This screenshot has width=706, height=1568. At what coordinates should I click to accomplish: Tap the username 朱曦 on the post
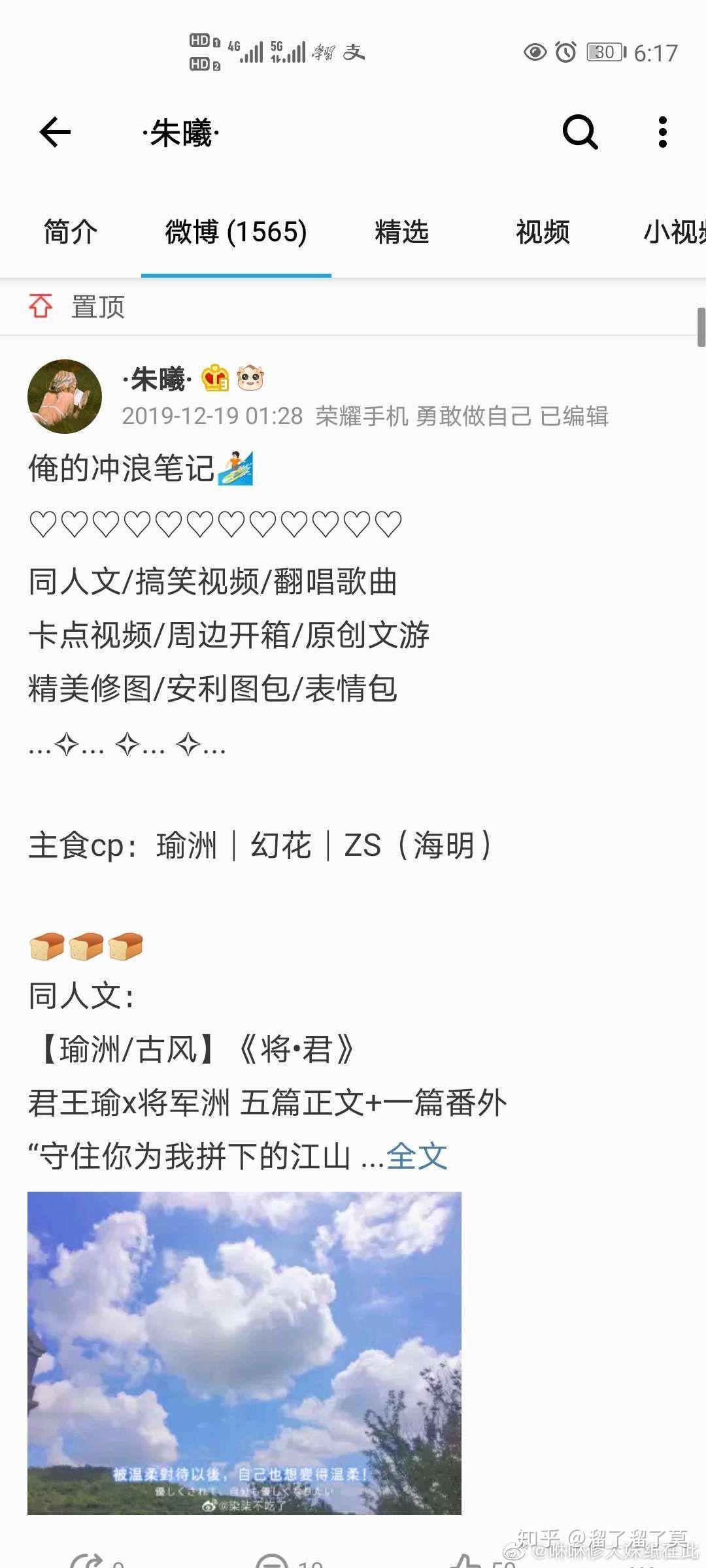click(158, 379)
